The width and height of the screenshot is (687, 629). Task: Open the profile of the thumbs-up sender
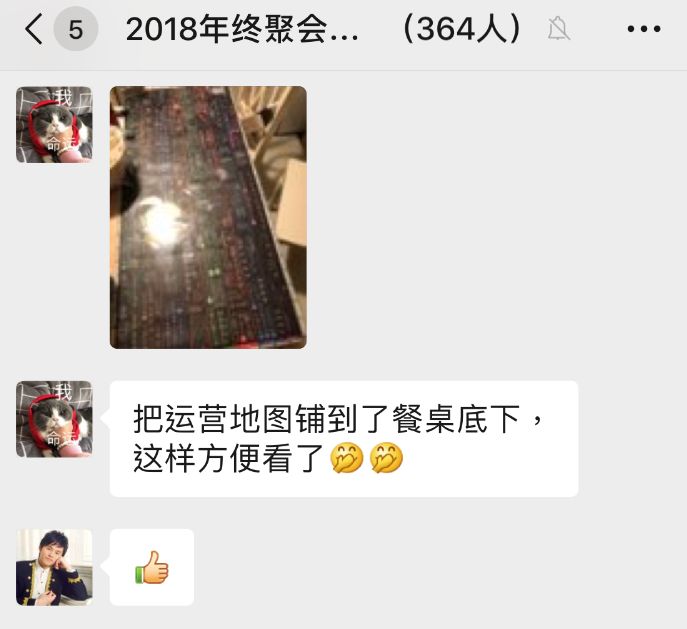(x=54, y=567)
